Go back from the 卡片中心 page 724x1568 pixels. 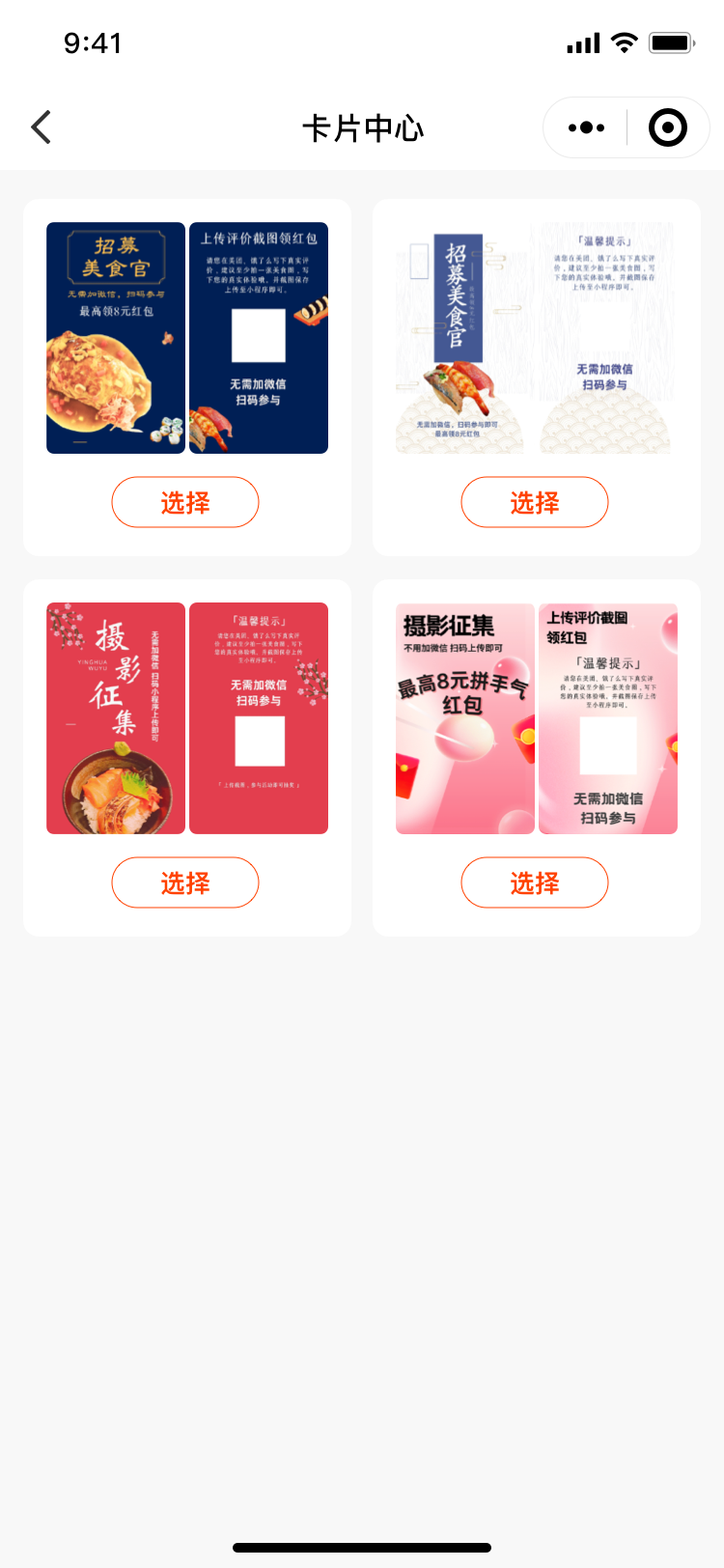click(41, 127)
